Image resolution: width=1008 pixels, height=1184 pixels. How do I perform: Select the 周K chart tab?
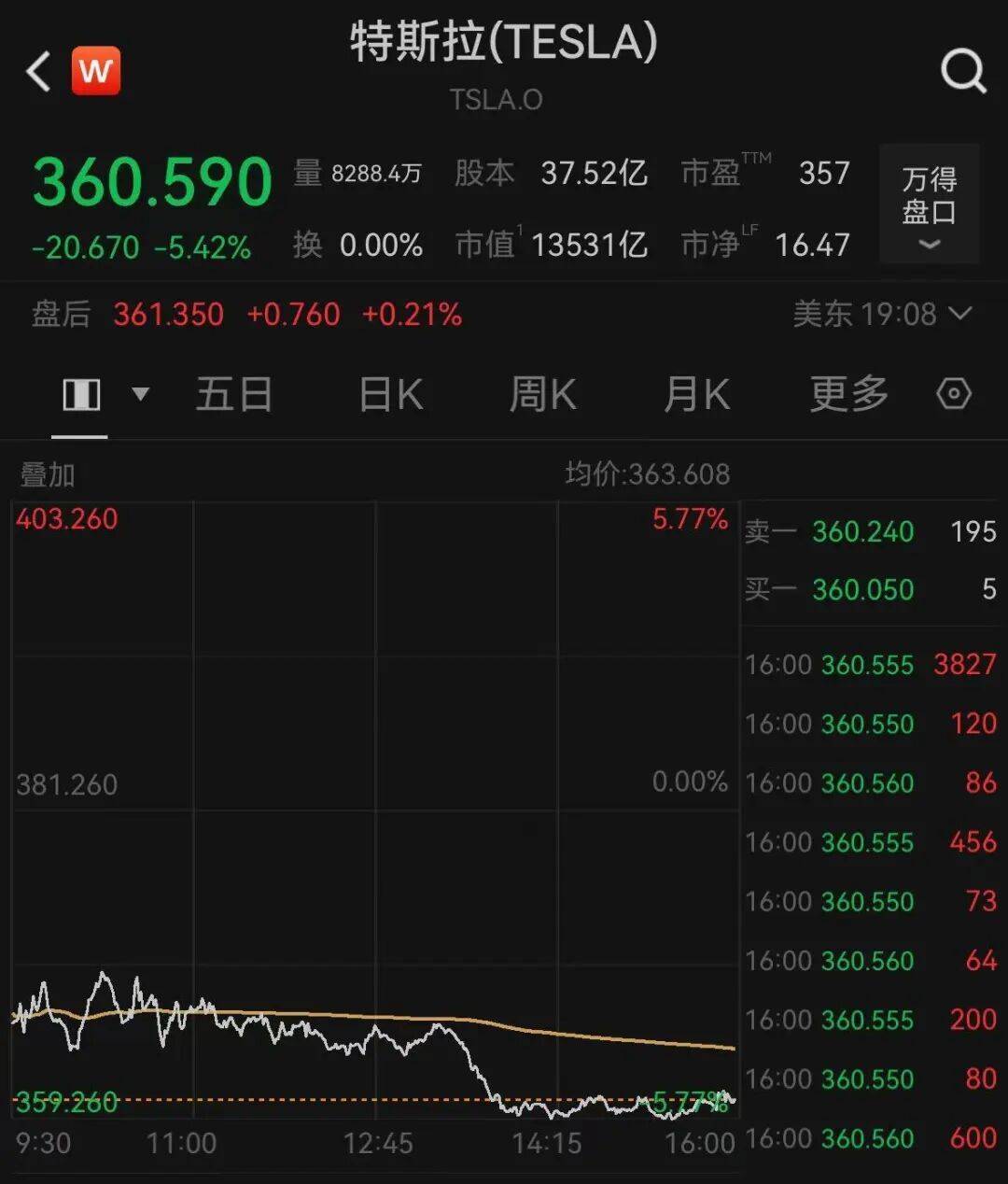tap(542, 394)
